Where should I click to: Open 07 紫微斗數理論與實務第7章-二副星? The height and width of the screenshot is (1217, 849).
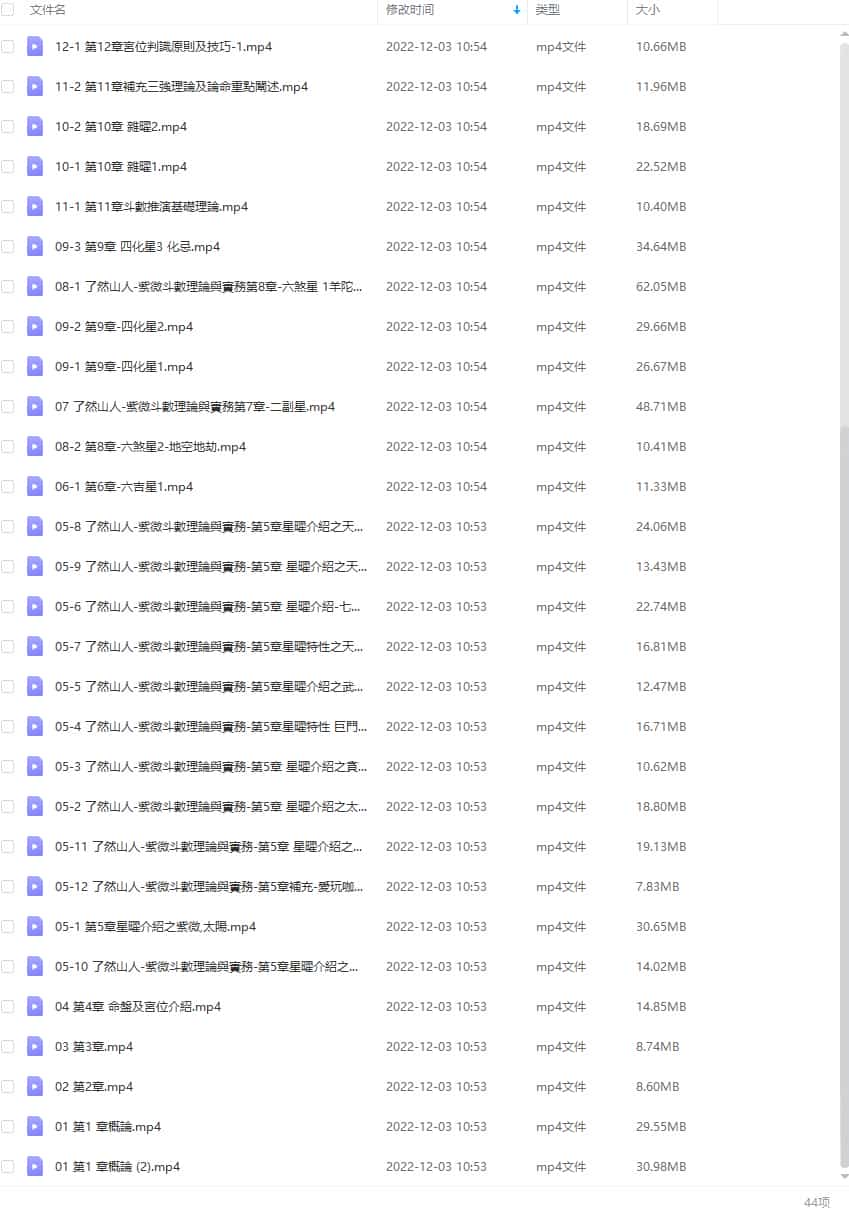196,407
